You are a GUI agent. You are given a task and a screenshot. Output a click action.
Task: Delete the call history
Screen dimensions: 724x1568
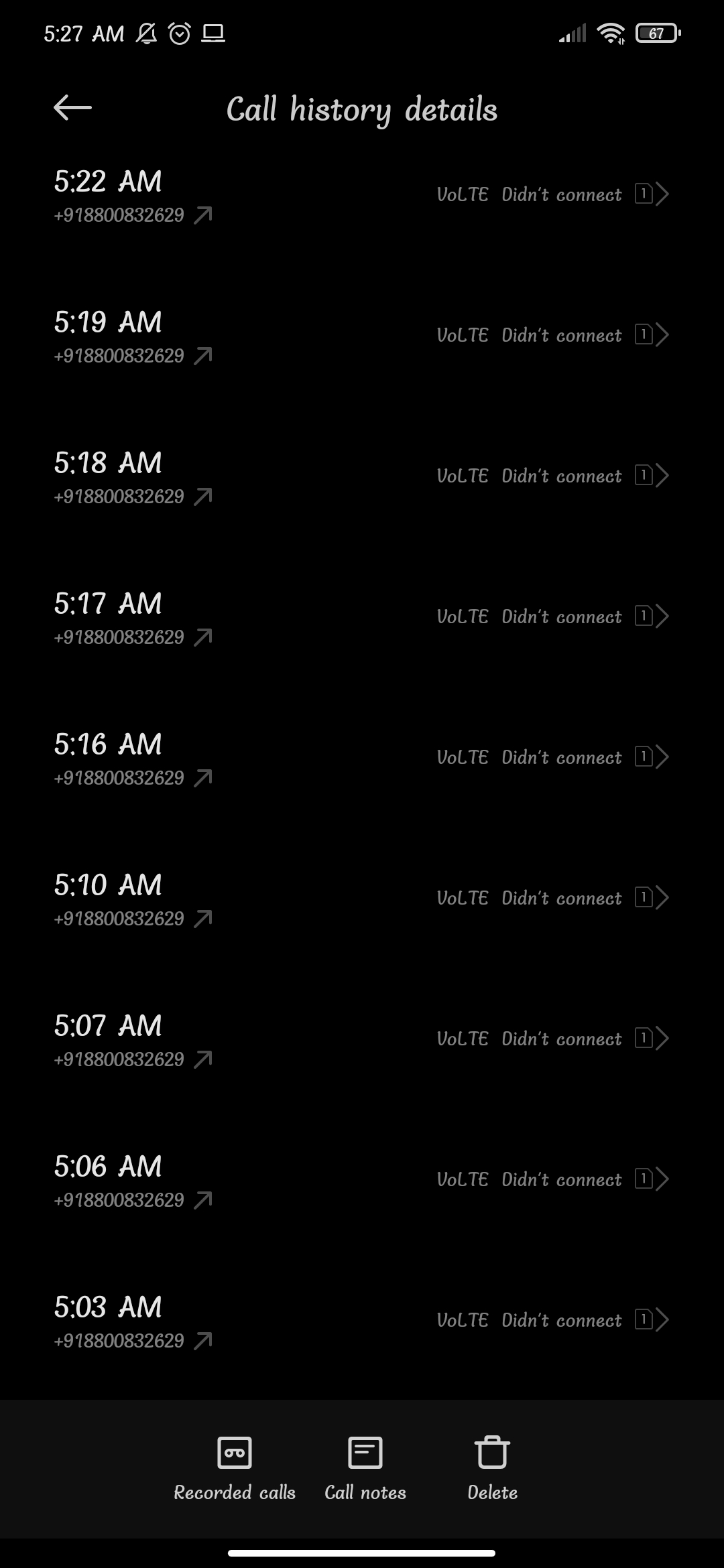[492, 1467]
